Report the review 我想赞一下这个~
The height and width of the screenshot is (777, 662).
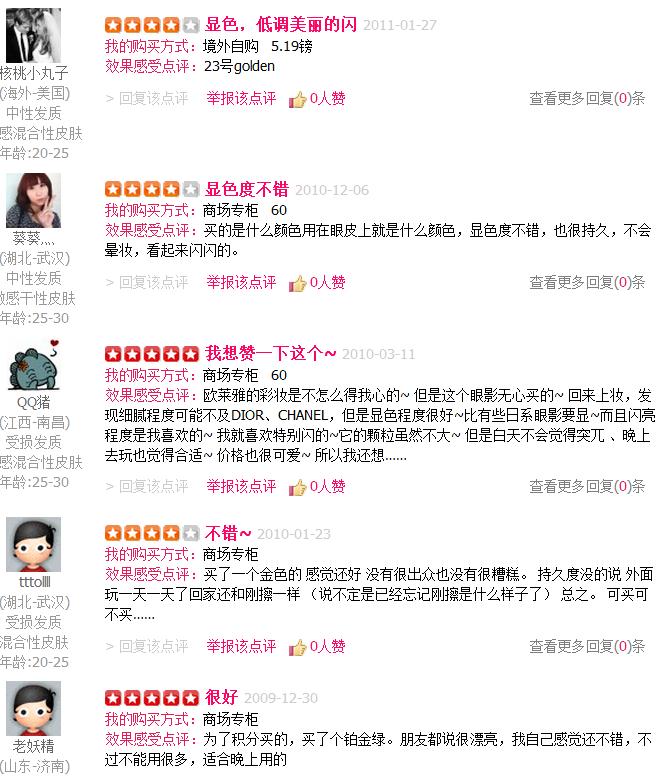tap(241, 486)
